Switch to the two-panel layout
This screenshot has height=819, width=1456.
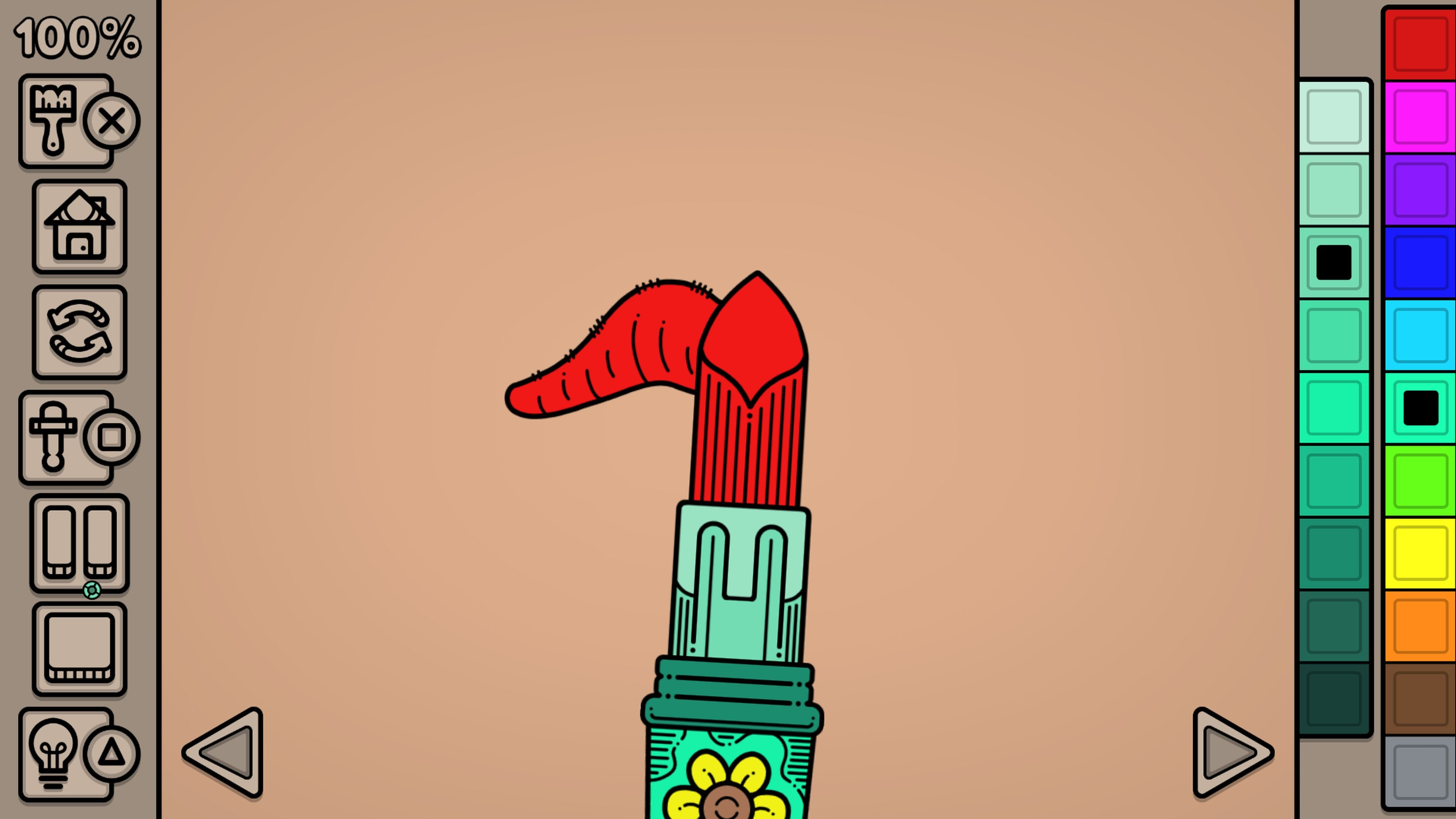(79, 543)
